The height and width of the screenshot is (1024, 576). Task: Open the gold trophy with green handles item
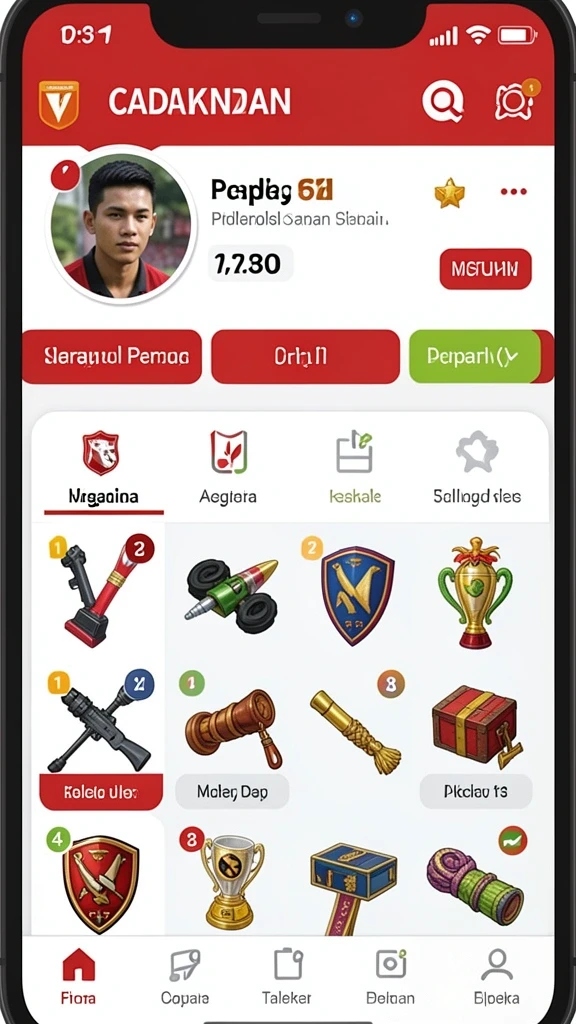475,592
